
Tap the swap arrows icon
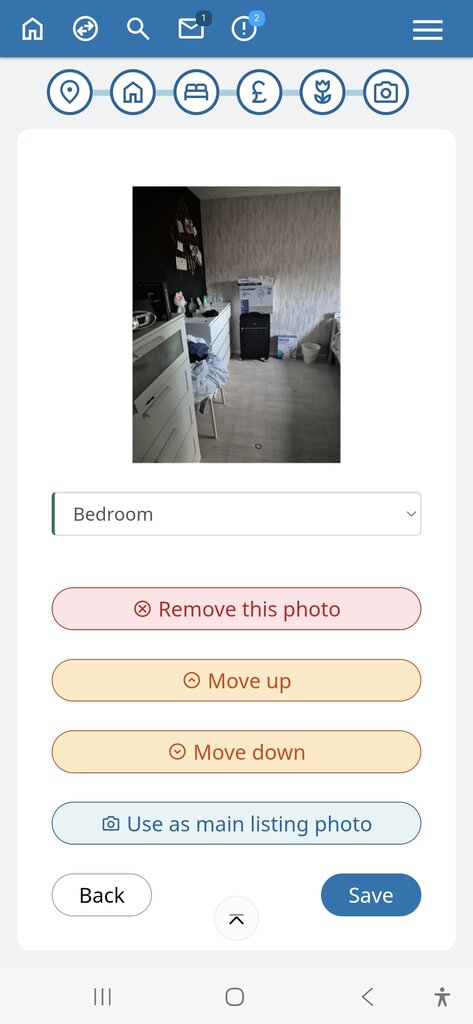pyautogui.click(x=86, y=29)
